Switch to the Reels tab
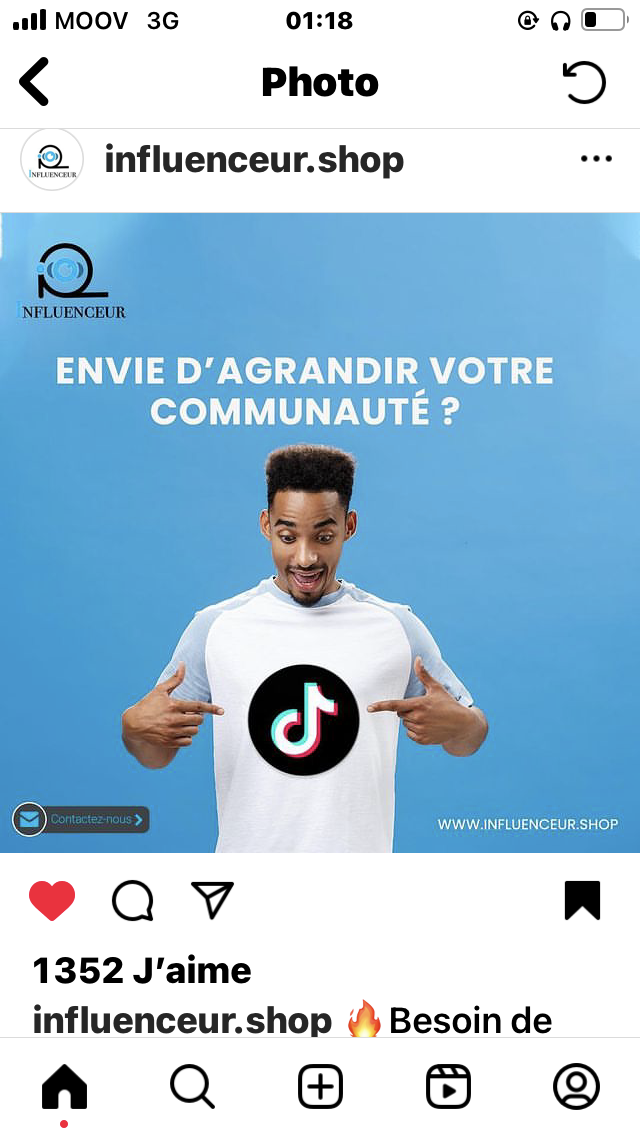Viewport: 640px width, 1136px height. click(x=448, y=1087)
